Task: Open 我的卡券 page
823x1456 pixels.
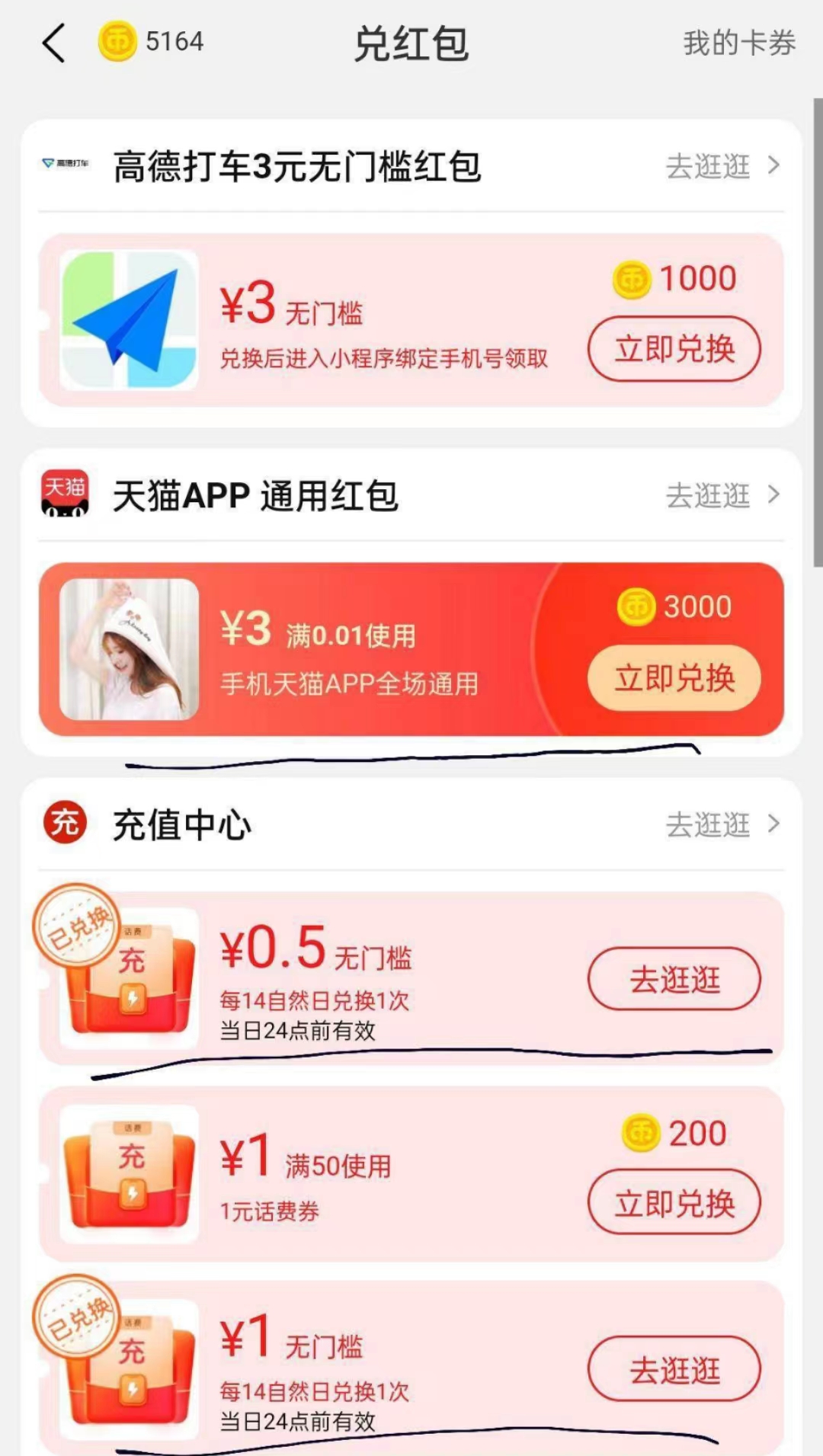Action: [x=738, y=43]
